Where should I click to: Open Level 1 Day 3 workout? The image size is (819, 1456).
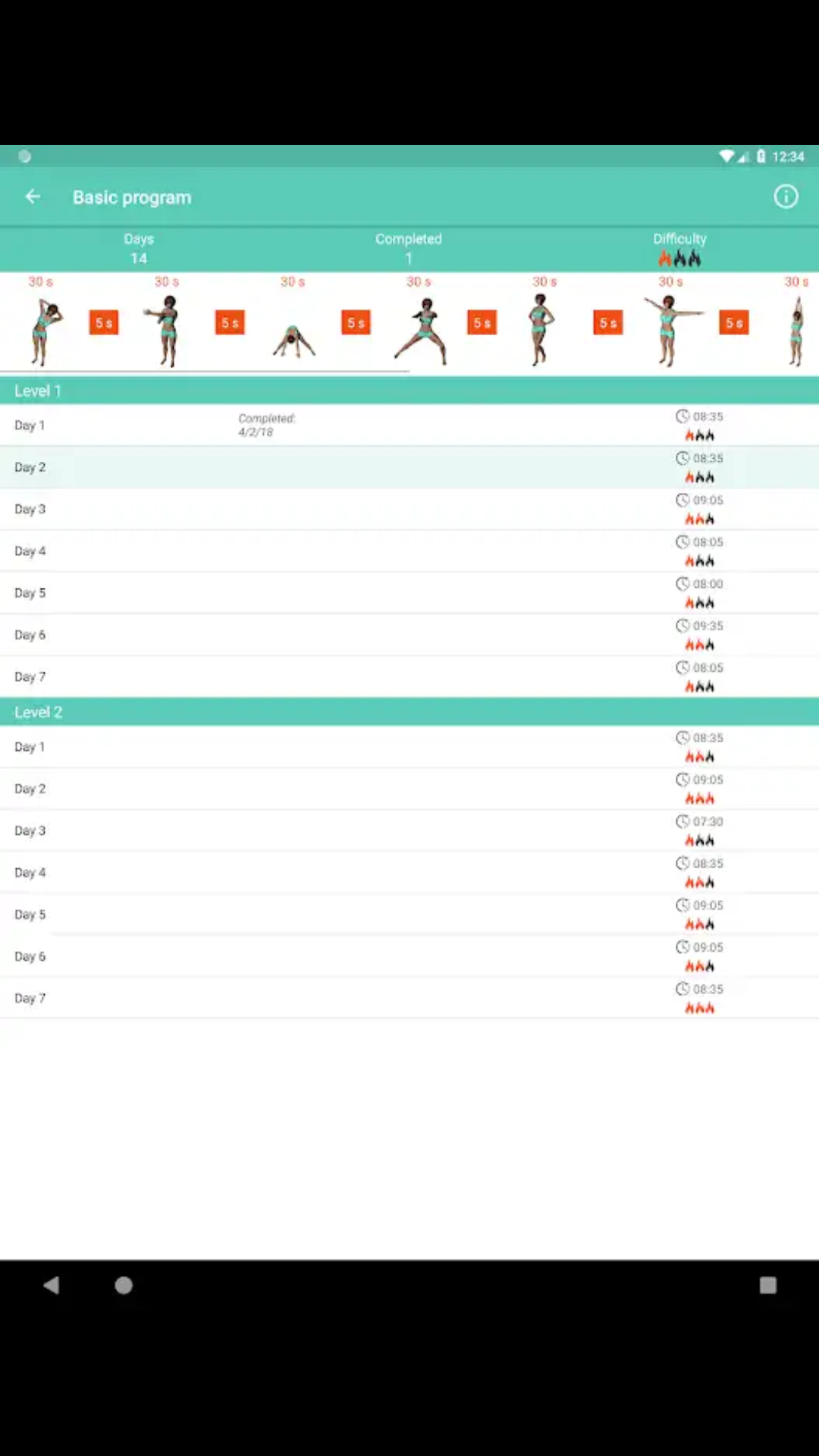(409, 509)
